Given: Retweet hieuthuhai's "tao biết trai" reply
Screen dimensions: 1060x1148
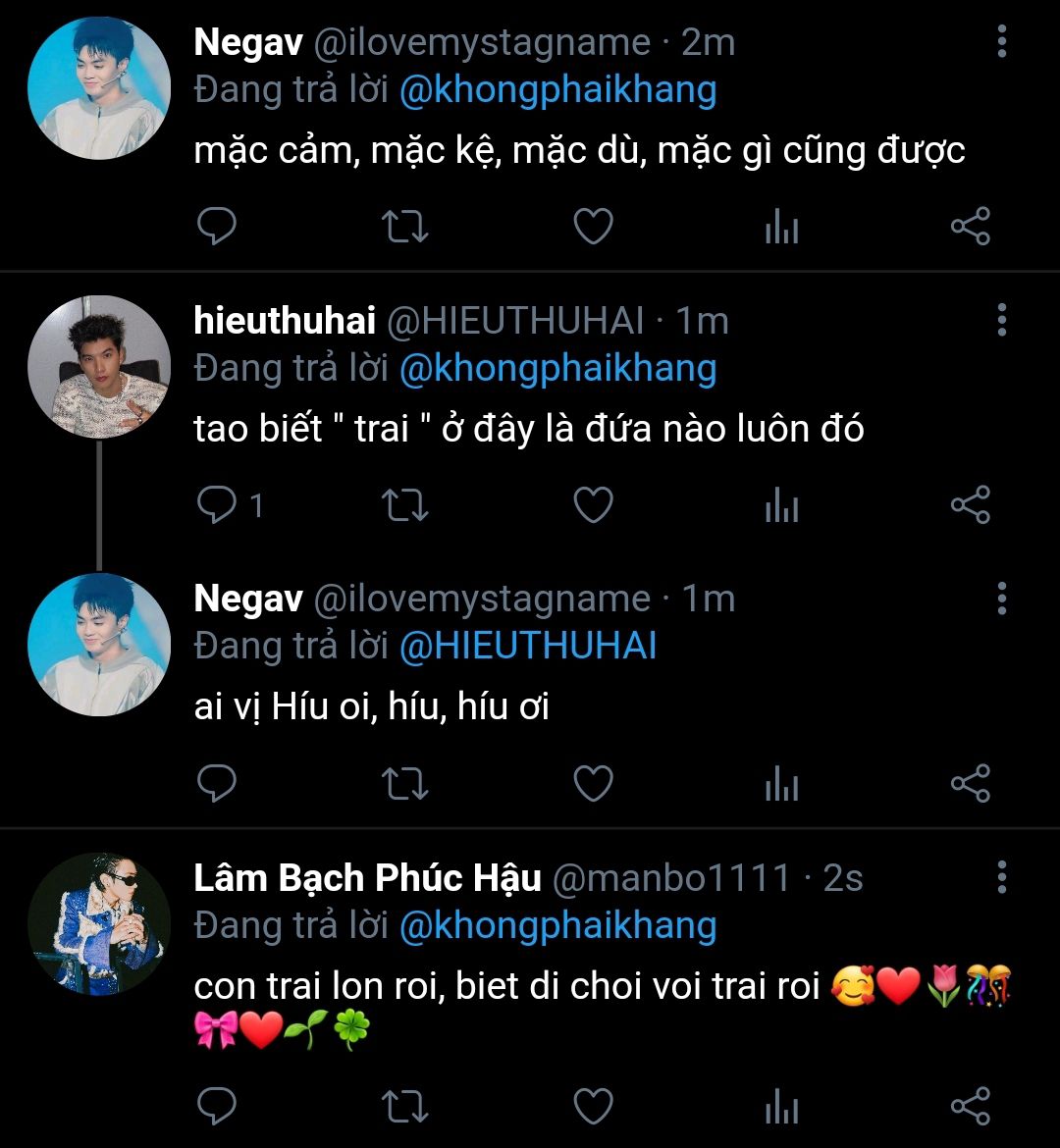Looking at the screenshot, I should [403, 505].
